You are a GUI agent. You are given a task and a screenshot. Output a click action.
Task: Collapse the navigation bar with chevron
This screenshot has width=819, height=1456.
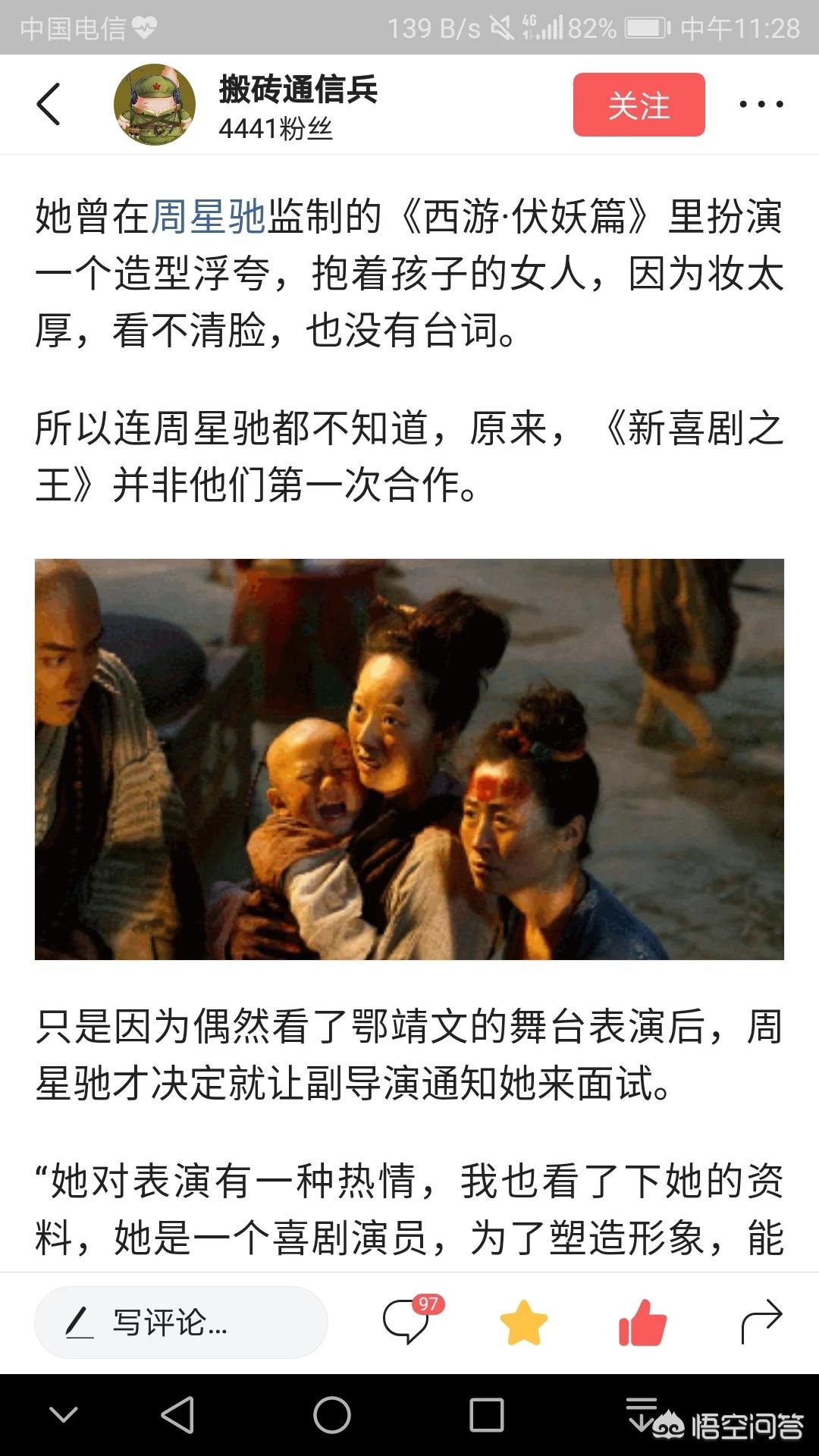point(64,1414)
